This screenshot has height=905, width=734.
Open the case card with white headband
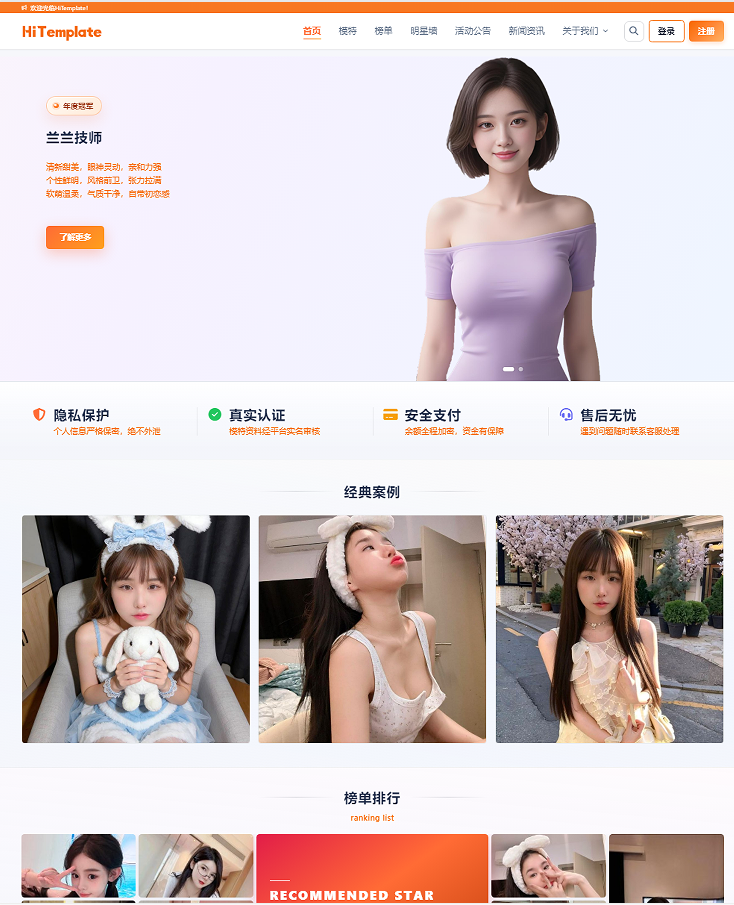tap(372, 628)
